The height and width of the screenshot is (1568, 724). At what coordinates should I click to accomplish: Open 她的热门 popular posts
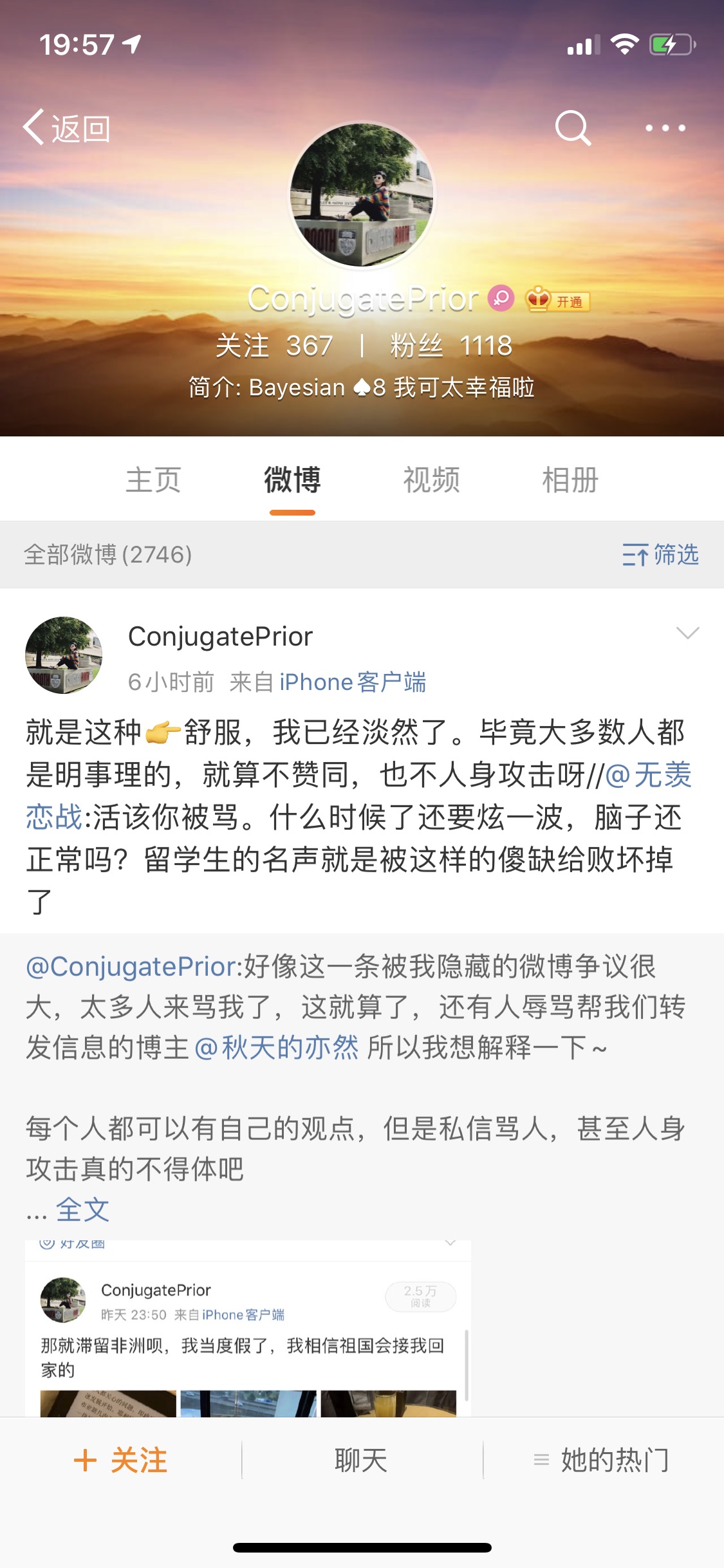602,1460
